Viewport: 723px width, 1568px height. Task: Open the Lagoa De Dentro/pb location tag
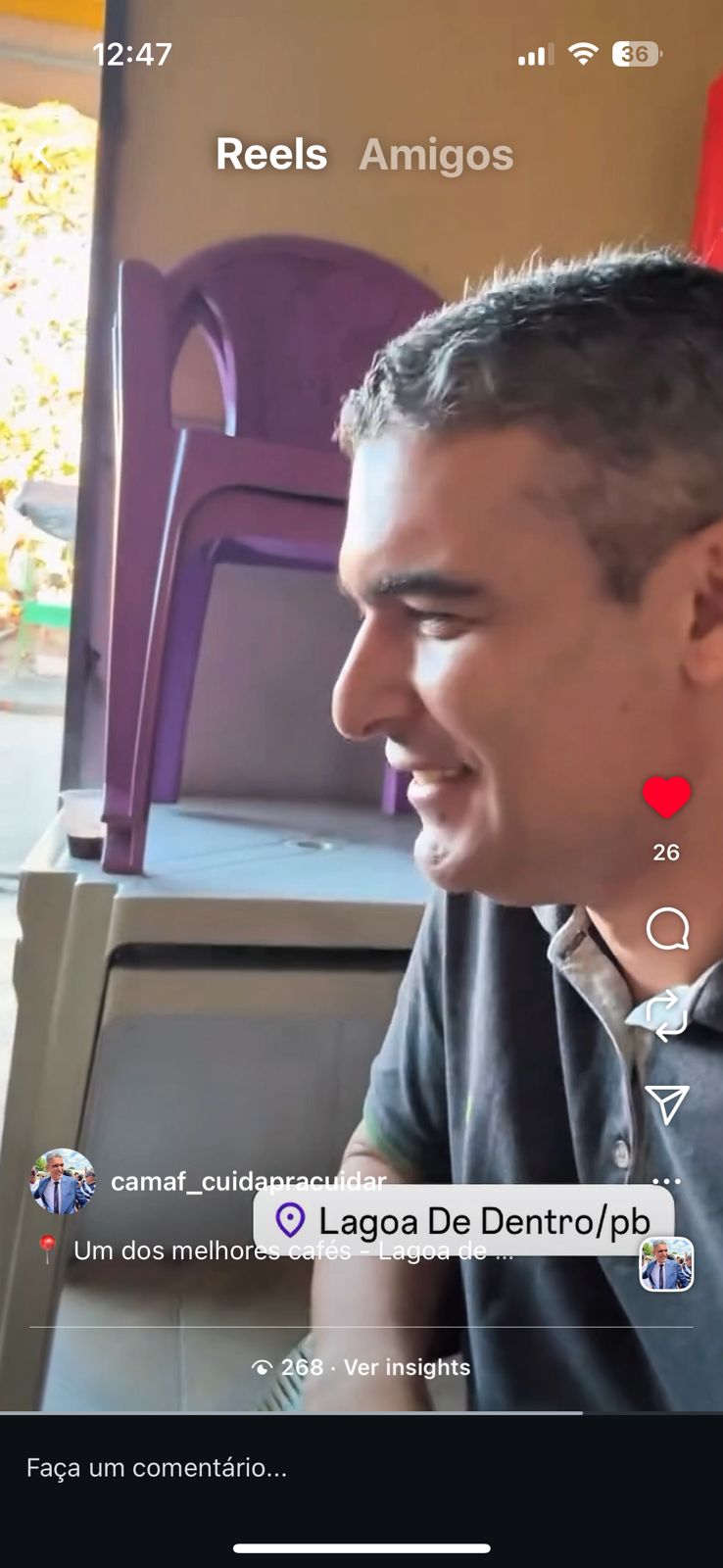click(x=463, y=1221)
